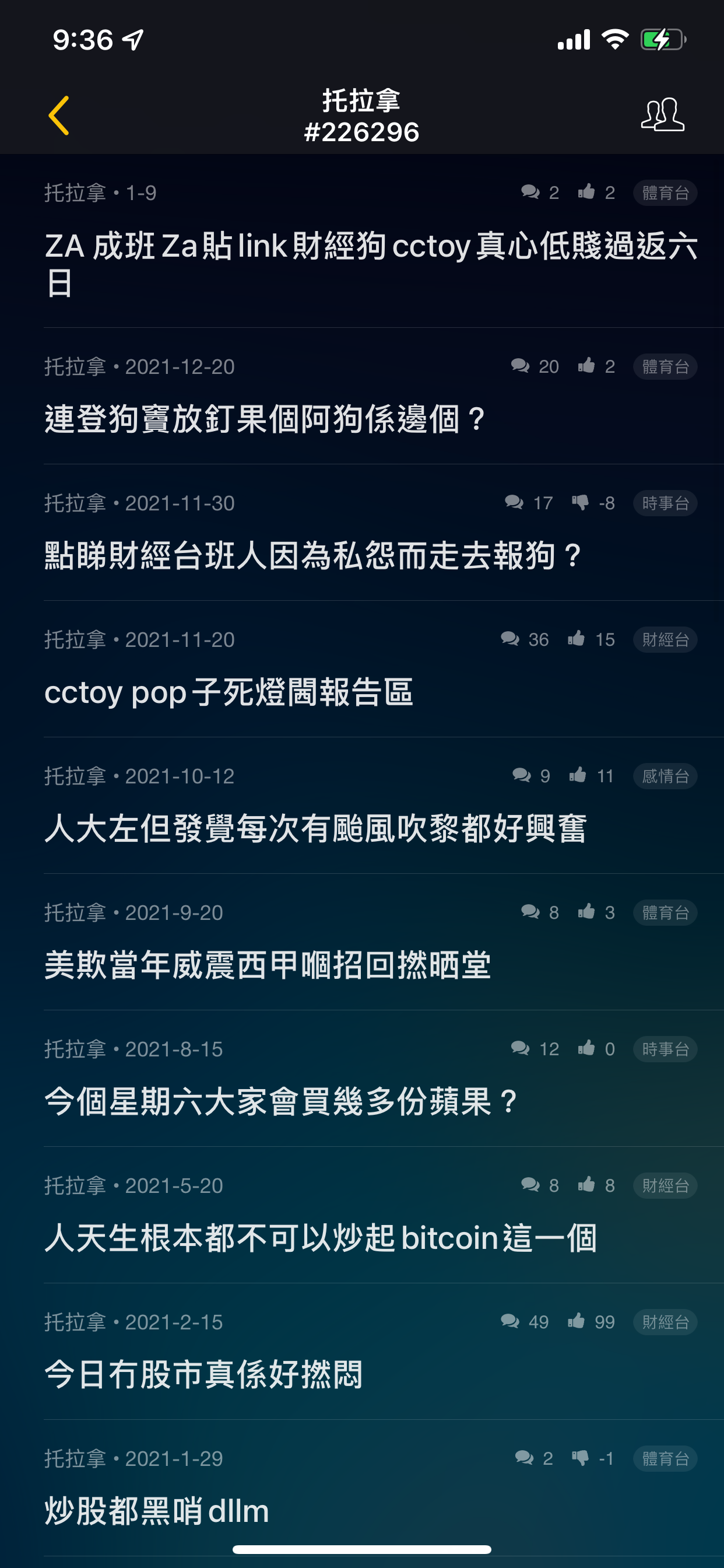Tap the 體育台 tag on the 1-9 post

tap(665, 193)
